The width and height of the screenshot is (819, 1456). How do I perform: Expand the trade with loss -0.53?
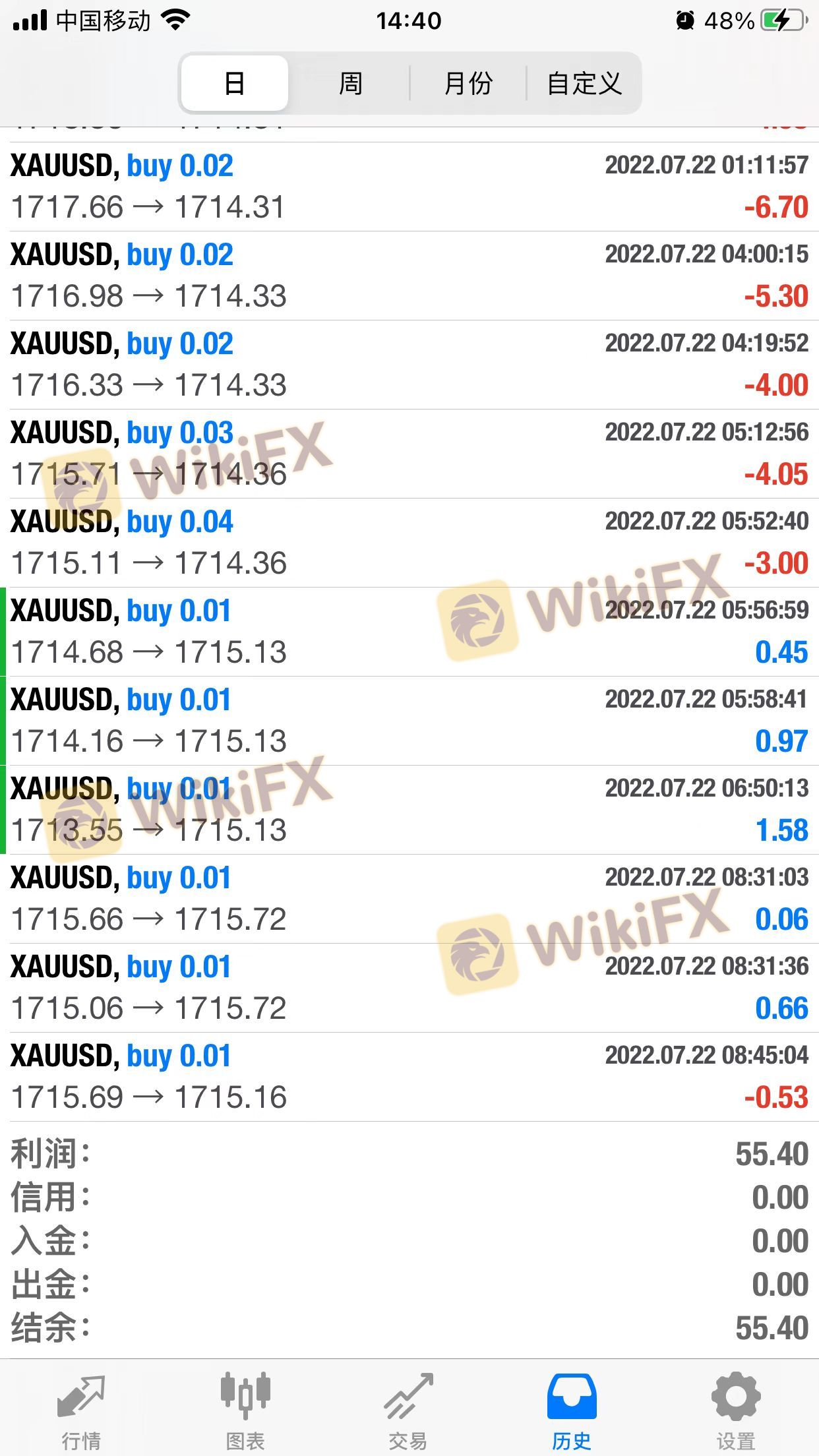pos(409,1077)
